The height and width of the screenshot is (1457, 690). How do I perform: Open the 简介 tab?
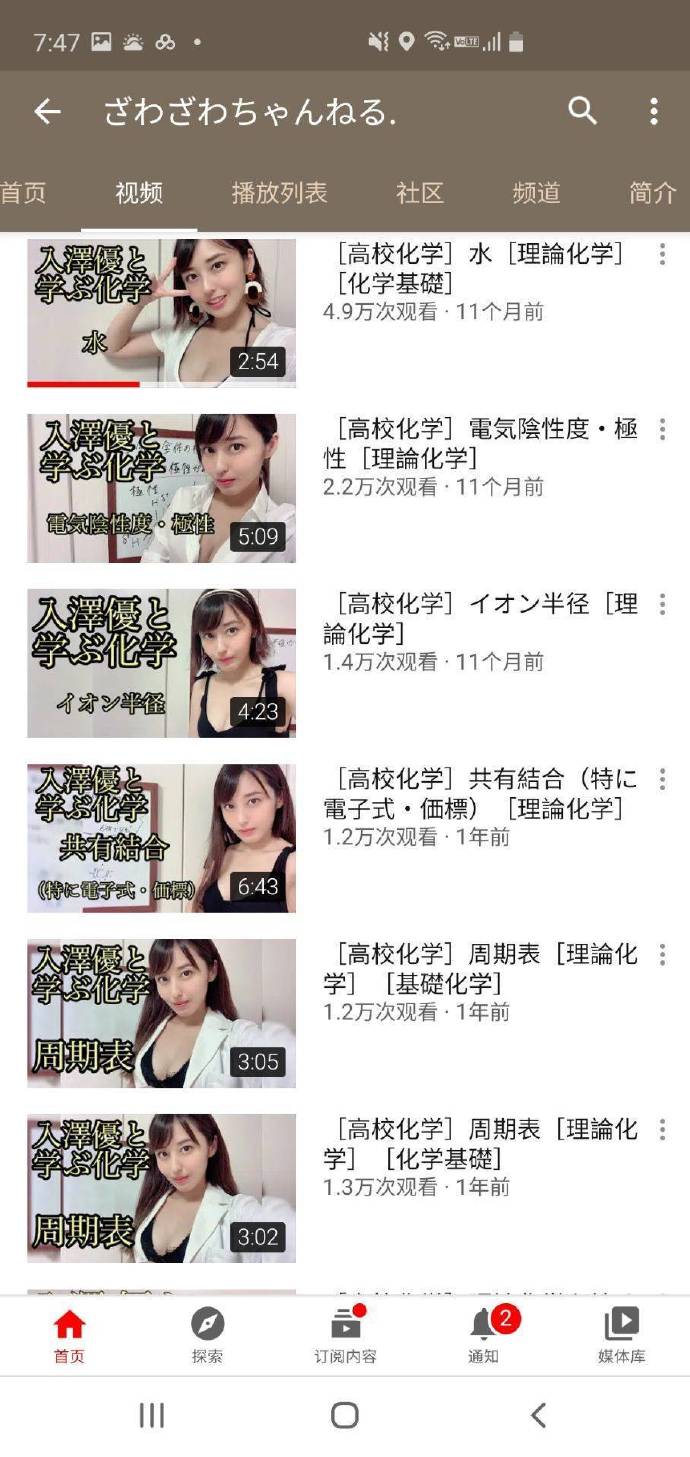pyautogui.click(x=653, y=193)
